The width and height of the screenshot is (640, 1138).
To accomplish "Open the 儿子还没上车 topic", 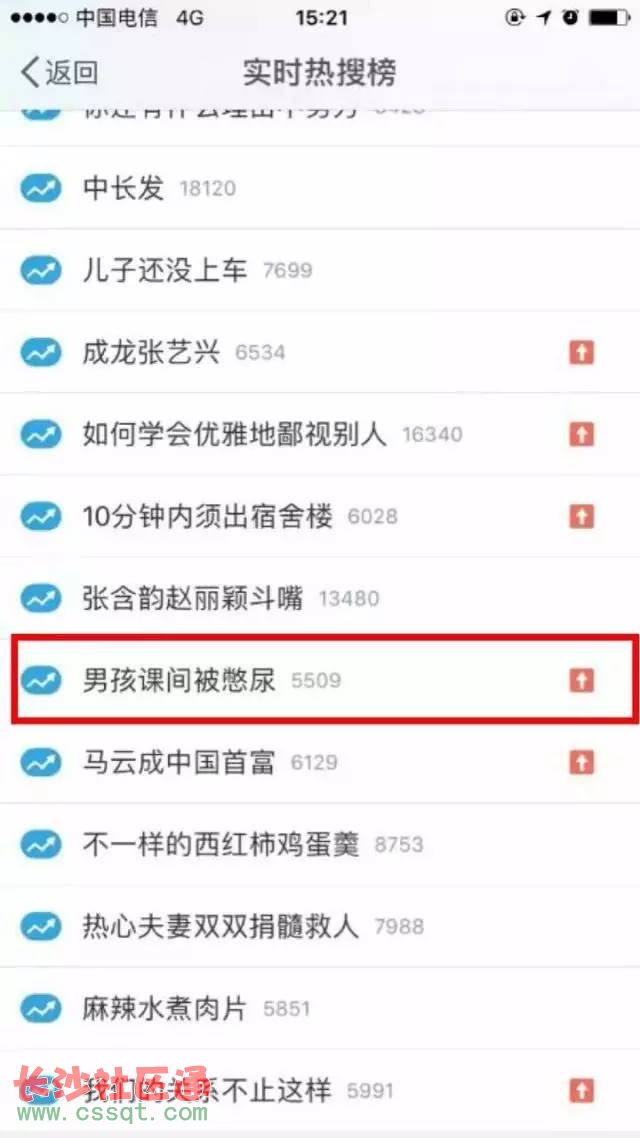I will point(320,271).
